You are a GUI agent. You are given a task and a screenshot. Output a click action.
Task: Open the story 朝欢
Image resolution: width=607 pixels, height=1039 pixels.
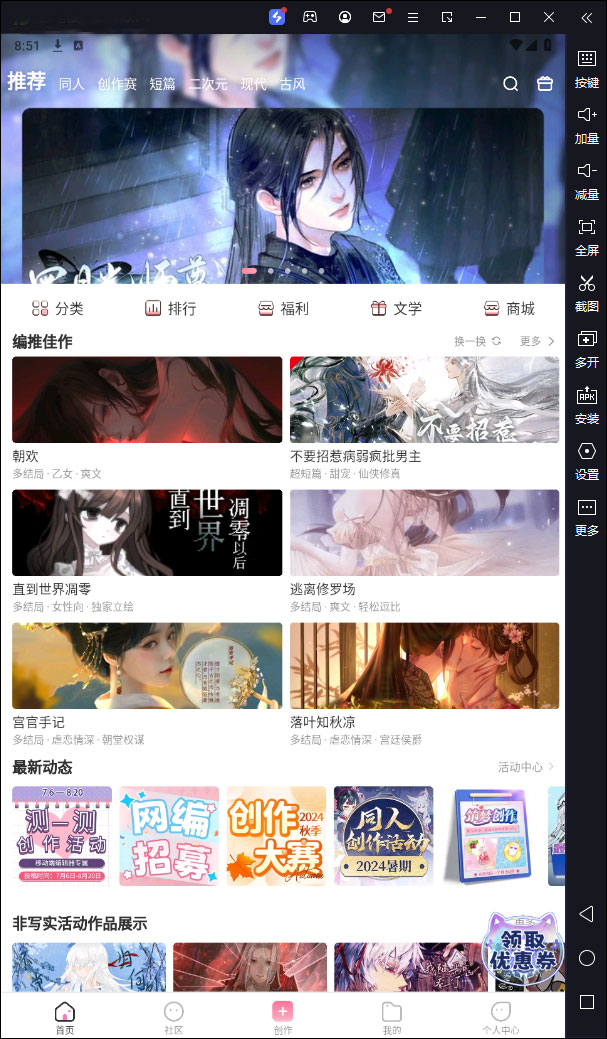click(x=147, y=400)
